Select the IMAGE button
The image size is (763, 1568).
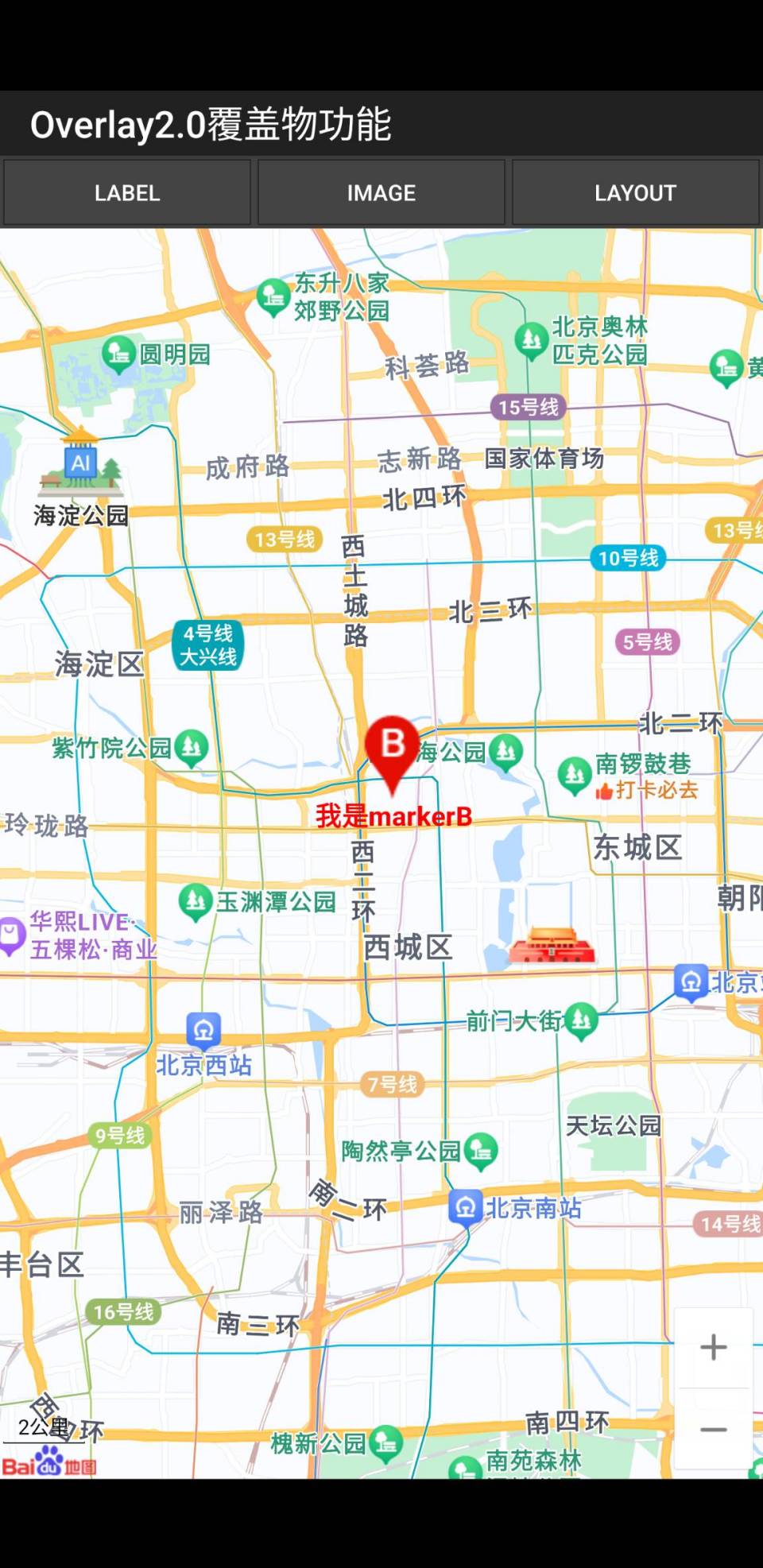[381, 193]
